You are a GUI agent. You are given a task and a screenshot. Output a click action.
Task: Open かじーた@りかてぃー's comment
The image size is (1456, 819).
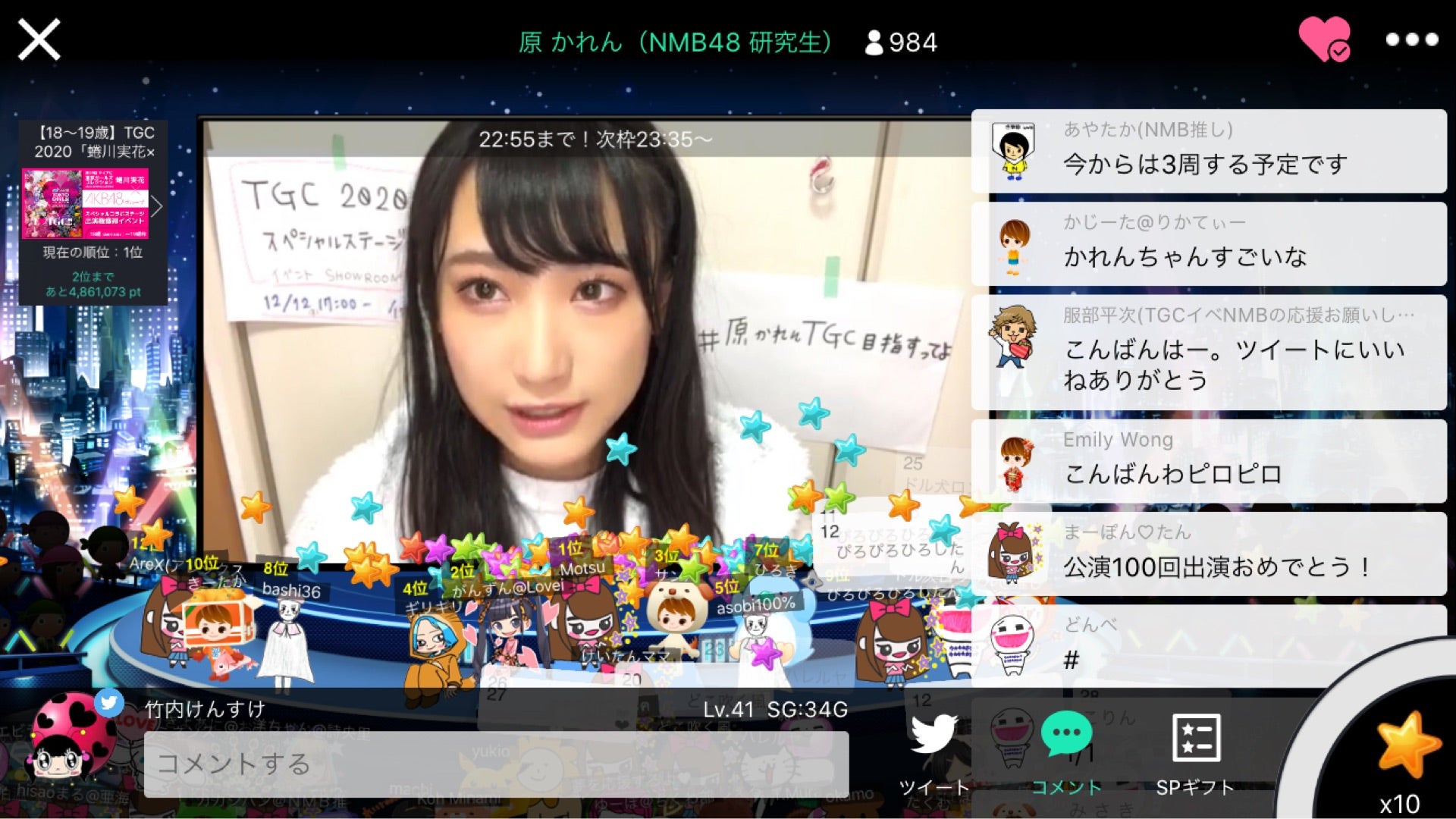pos(1209,244)
